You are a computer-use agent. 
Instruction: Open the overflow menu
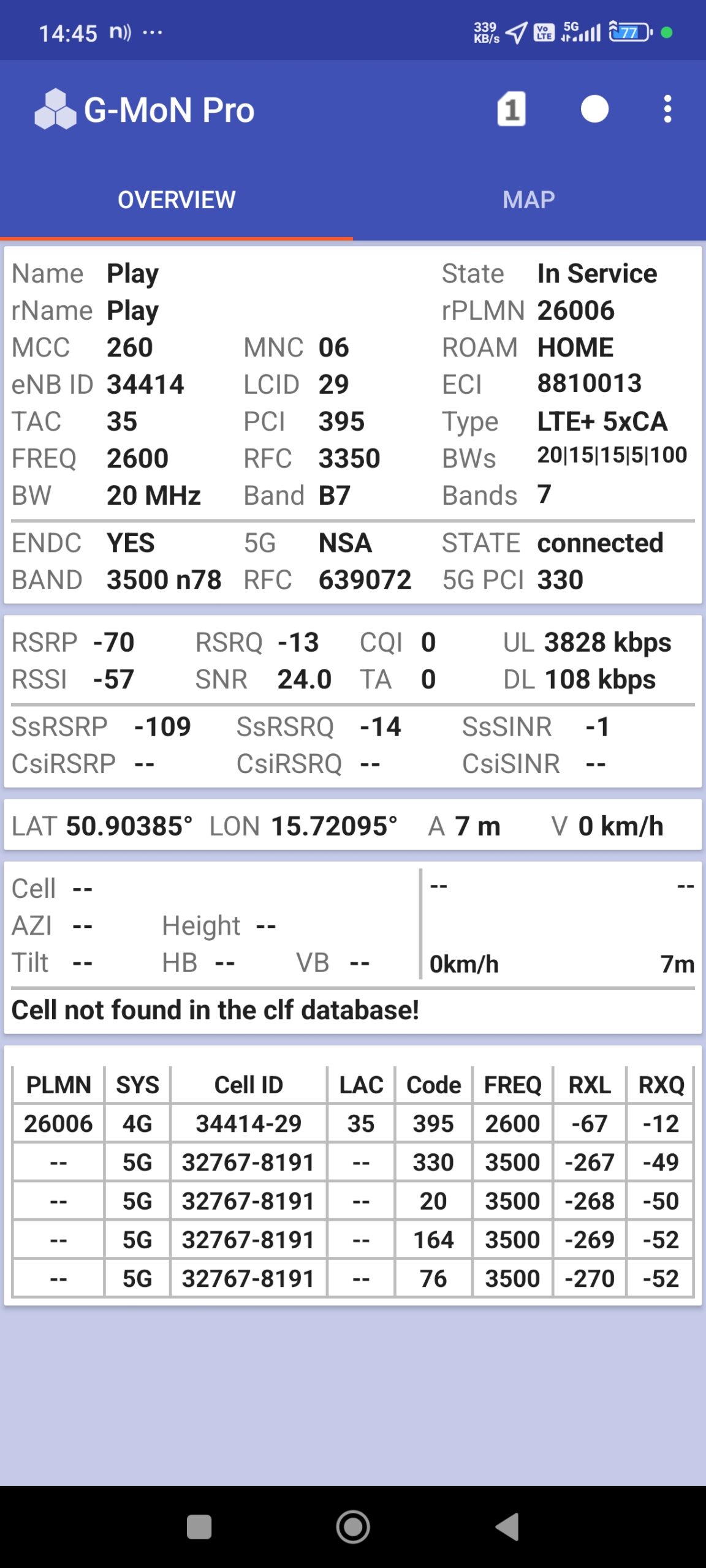(667, 110)
